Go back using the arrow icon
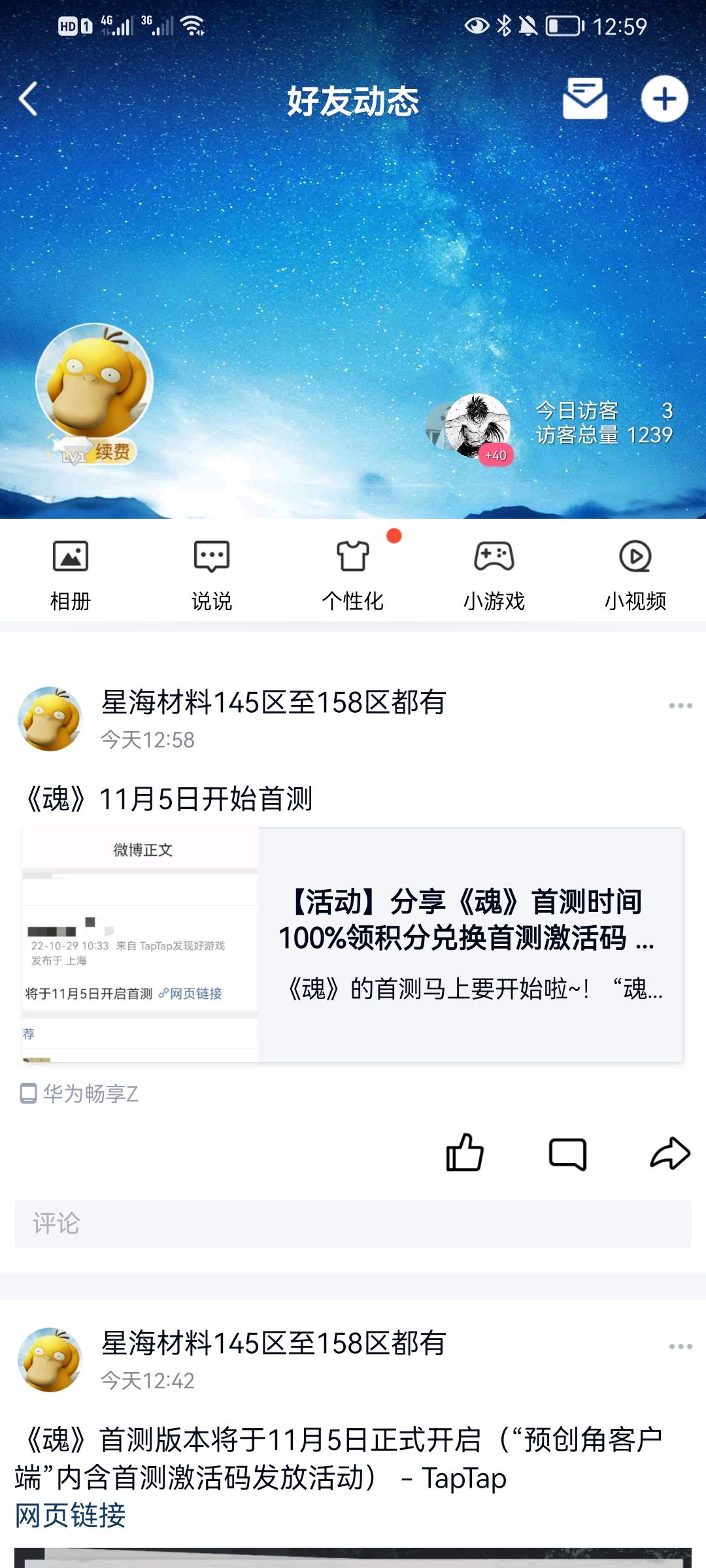This screenshot has height=1568, width=706. point(26,98)
